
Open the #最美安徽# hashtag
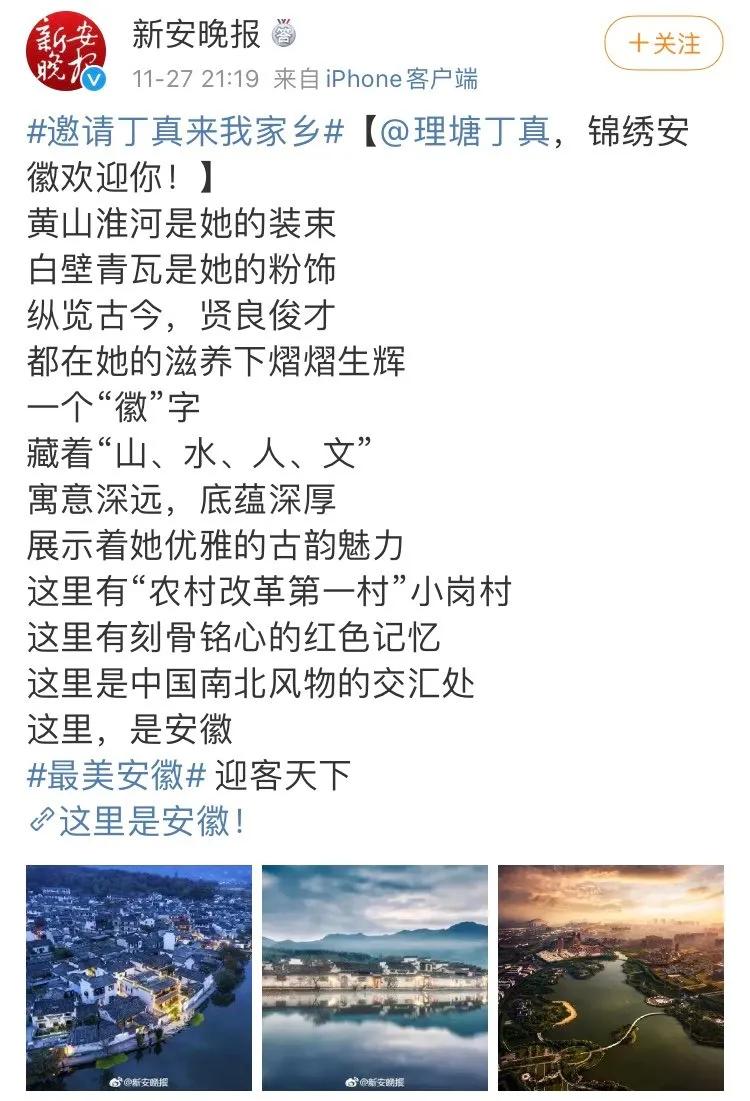[117, 774]
